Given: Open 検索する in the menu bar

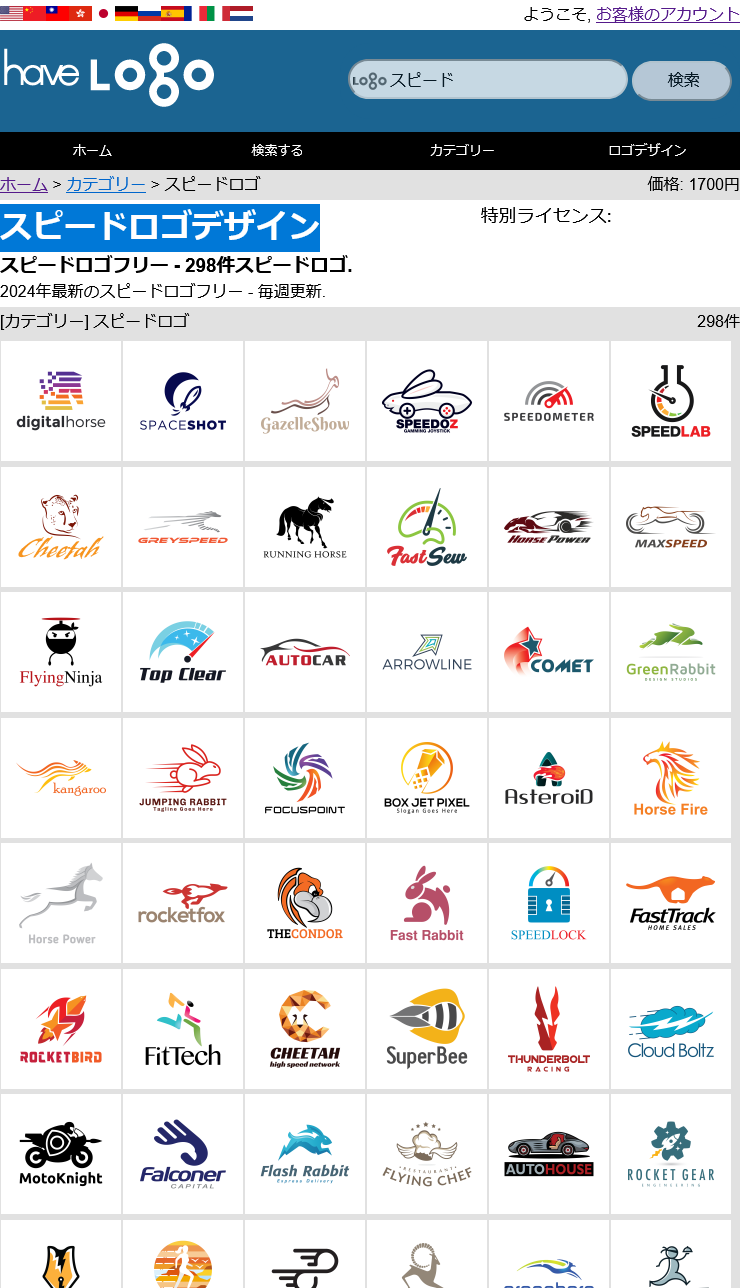Looking at the screenshot, I should 277,150.
